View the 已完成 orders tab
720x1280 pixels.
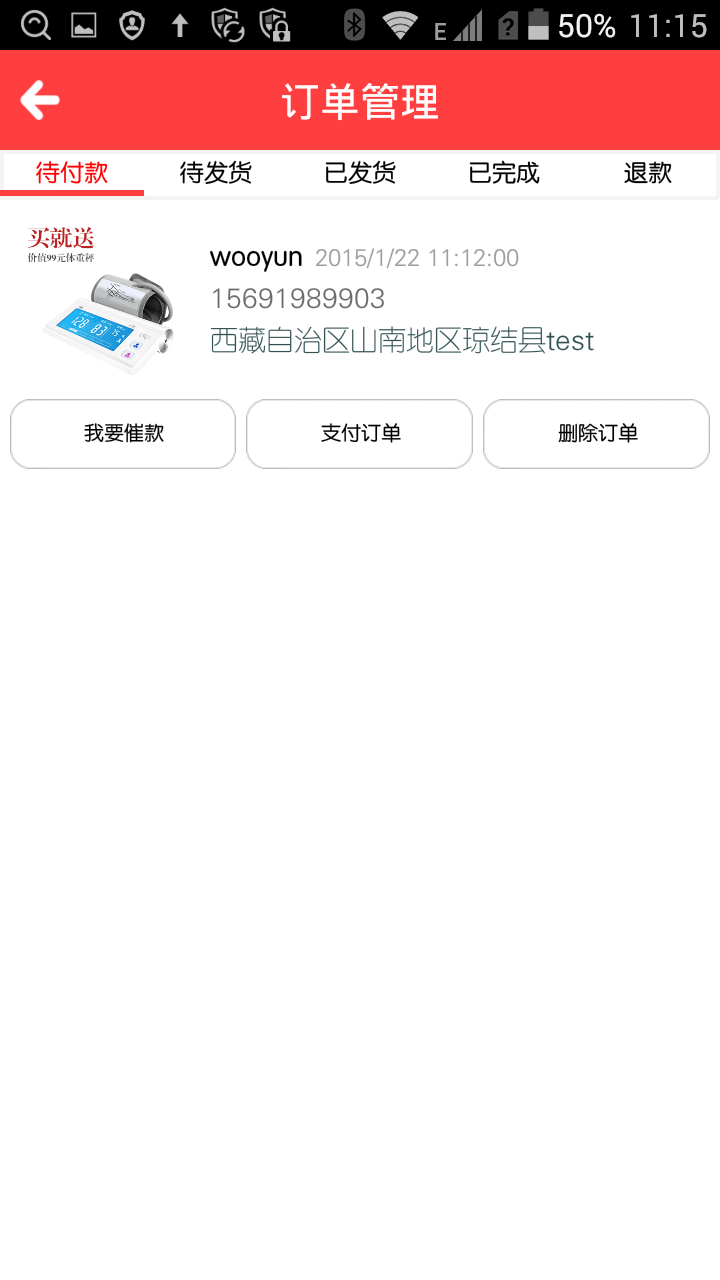[x=504, y=173]
